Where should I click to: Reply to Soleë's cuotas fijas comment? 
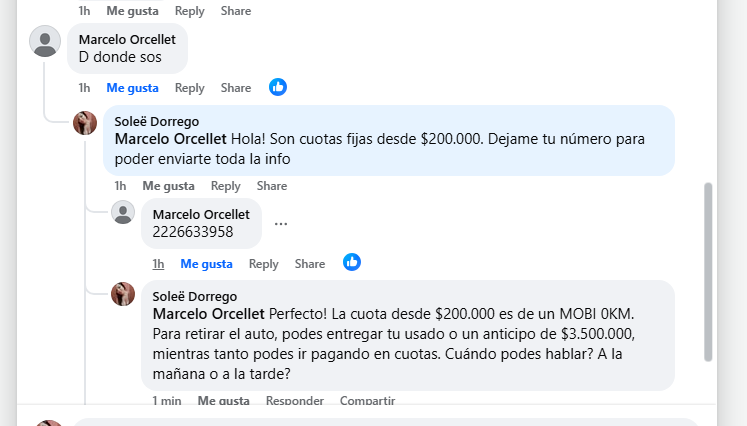(225, 186)
